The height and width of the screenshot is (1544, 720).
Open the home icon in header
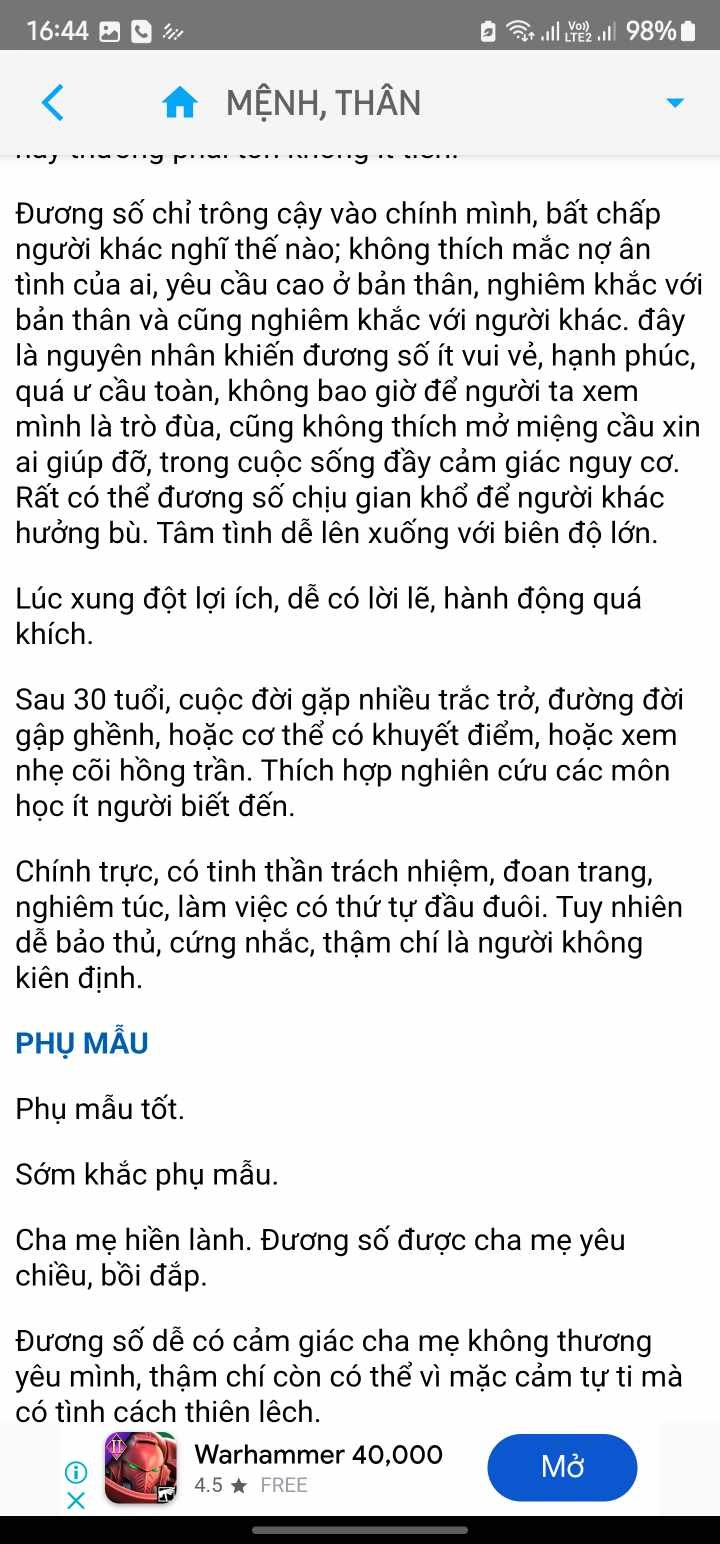click(180, 103)
